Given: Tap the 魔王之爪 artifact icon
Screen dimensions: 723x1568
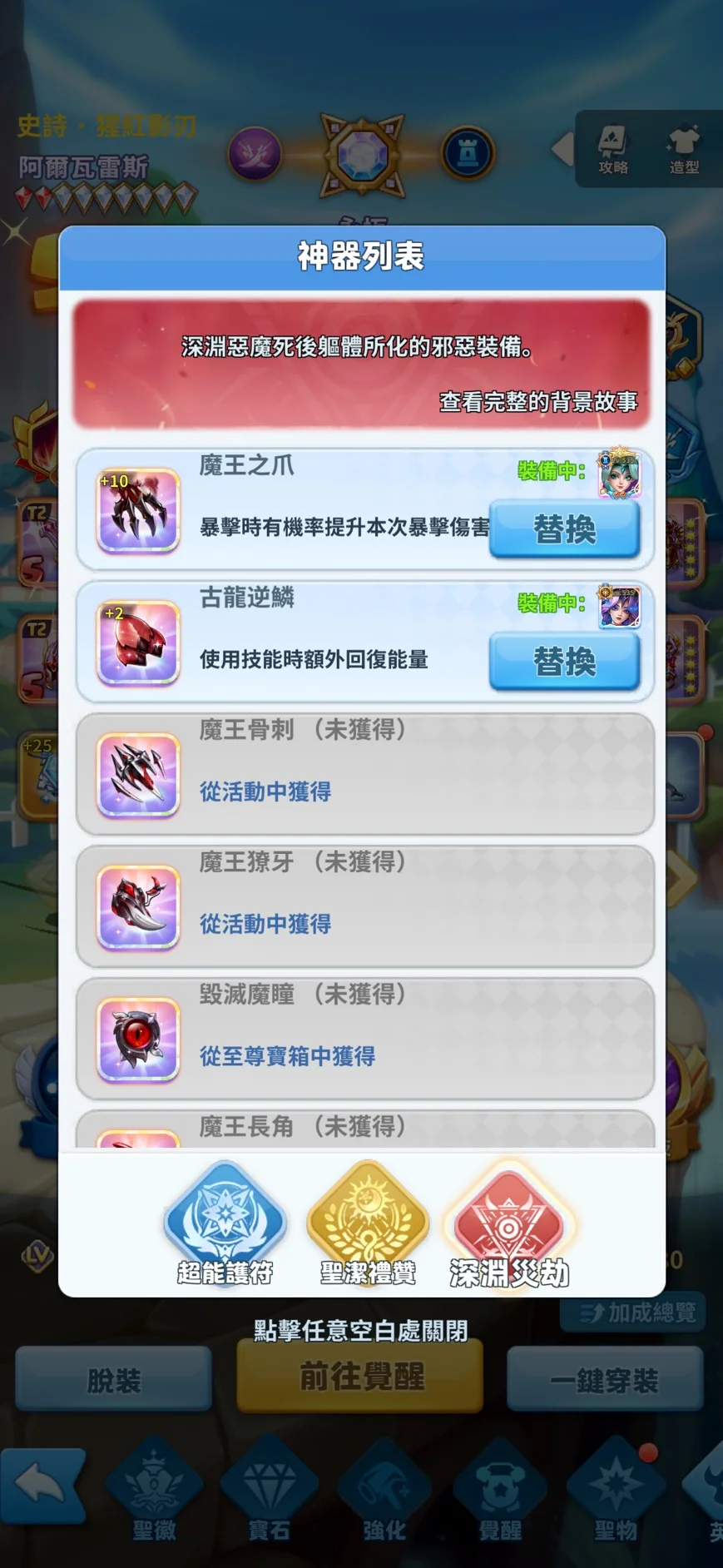Looking at the screenshot, I should 138,511.
